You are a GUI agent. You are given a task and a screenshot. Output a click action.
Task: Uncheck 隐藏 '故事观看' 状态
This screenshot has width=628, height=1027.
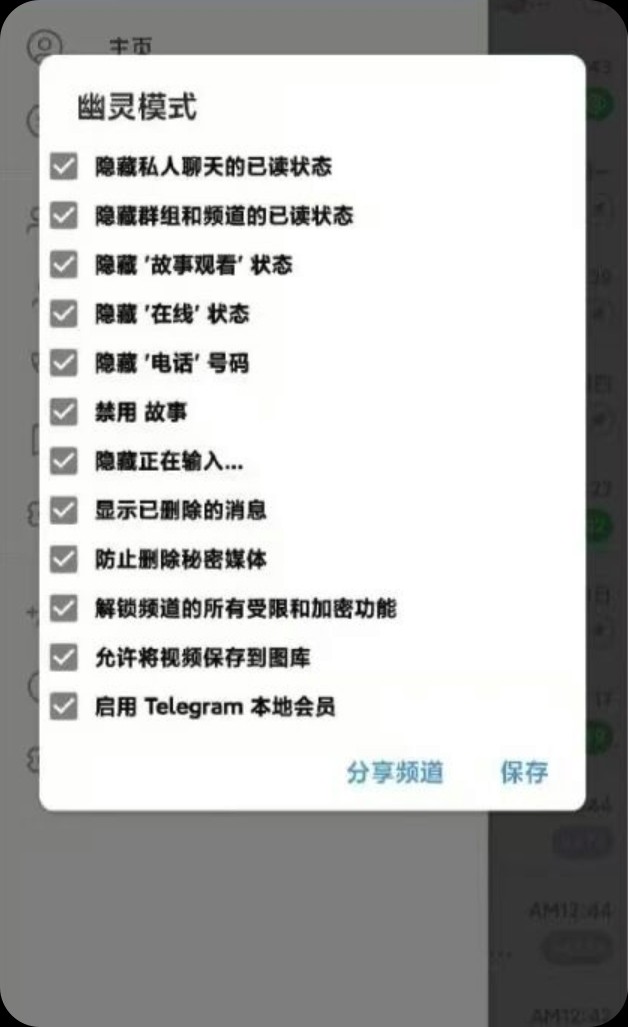tap(64, 264)
